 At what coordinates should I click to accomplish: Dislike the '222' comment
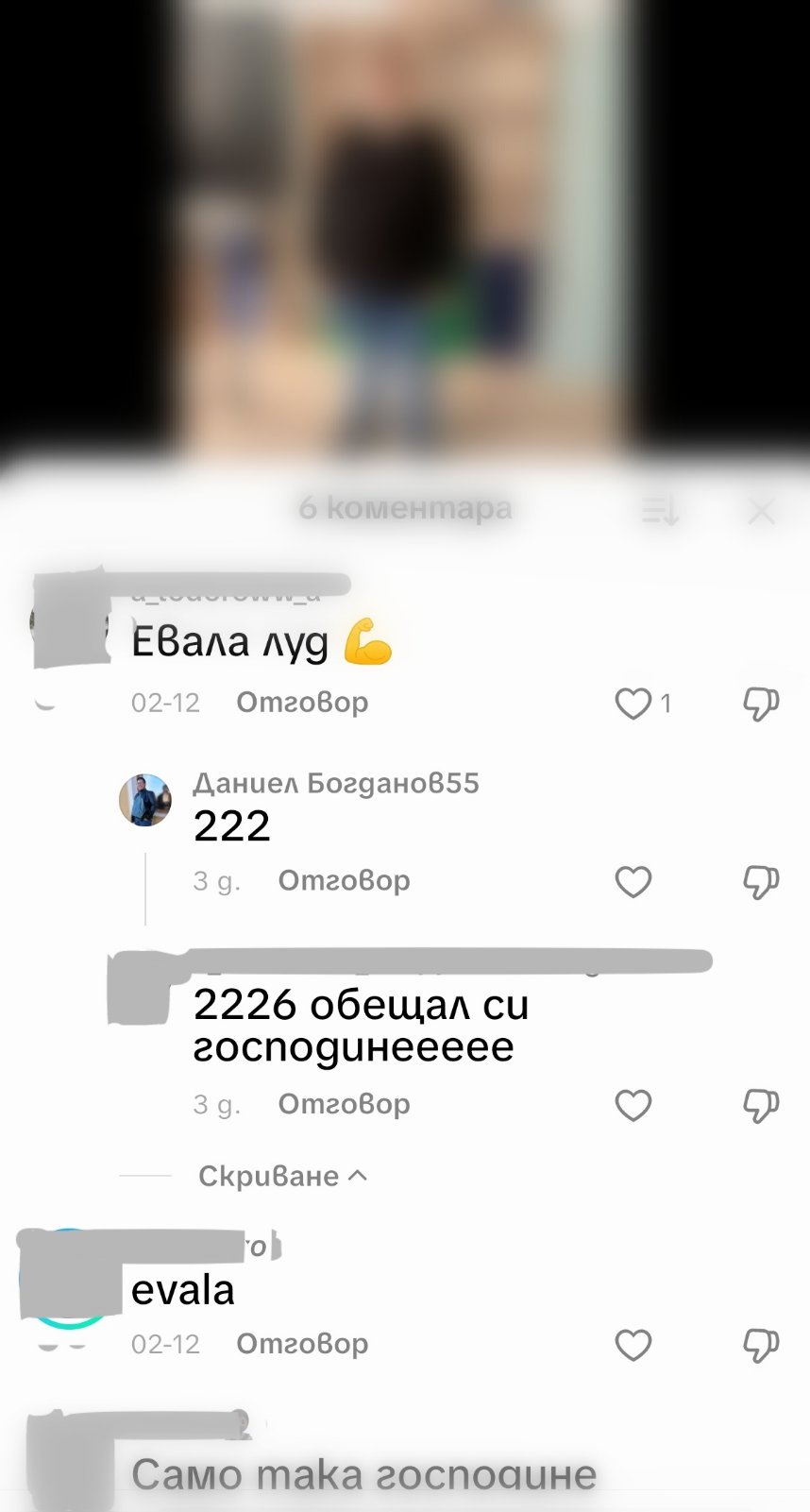coord(761,882)
